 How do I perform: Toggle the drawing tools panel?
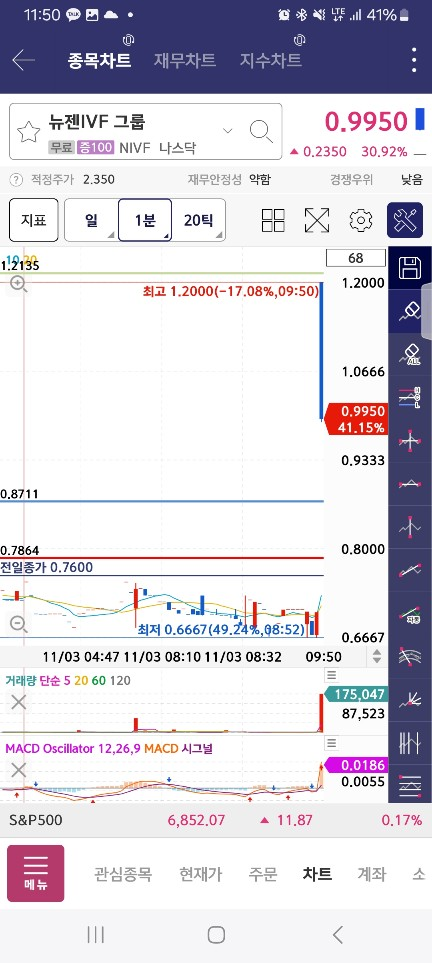[405, 220]
